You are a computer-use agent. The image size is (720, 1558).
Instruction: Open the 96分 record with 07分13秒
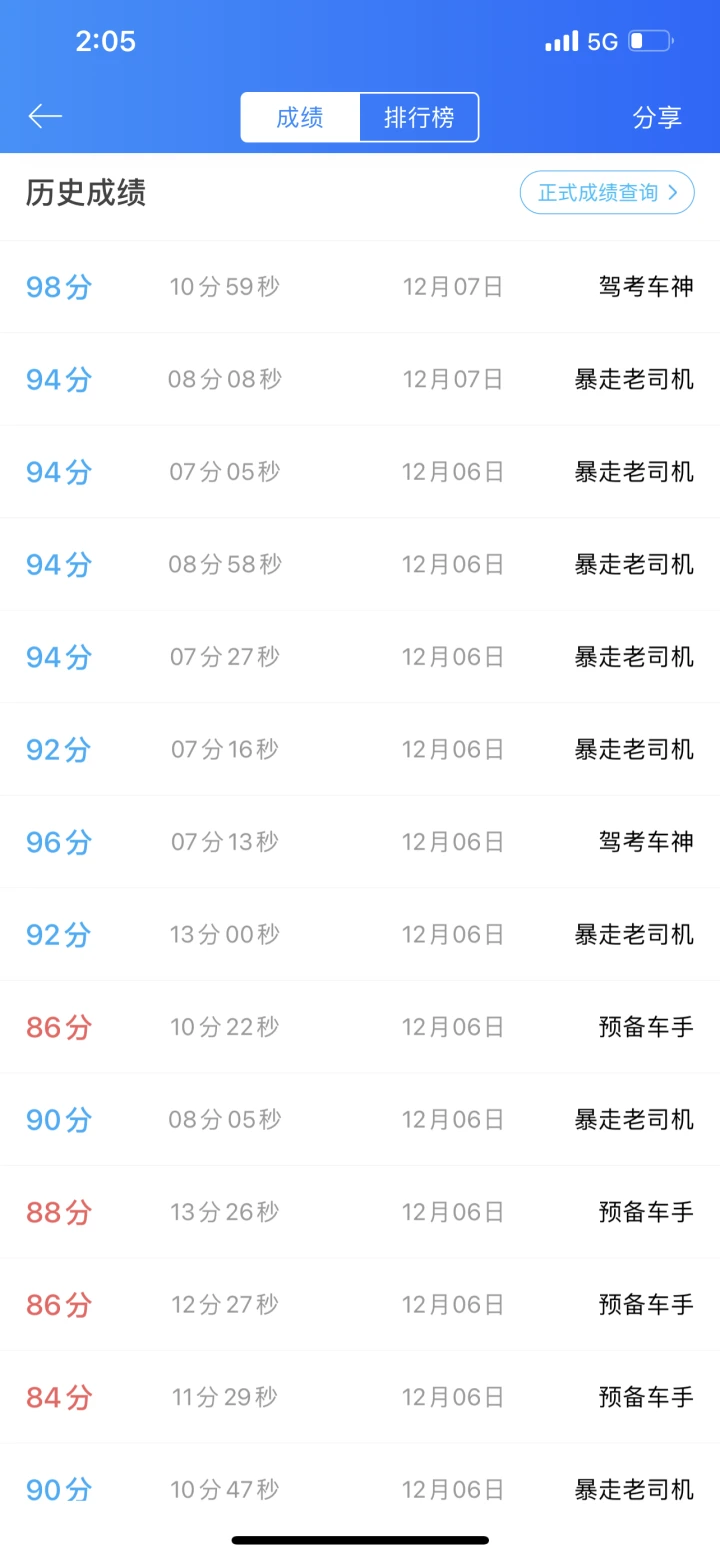pos(360,842)
